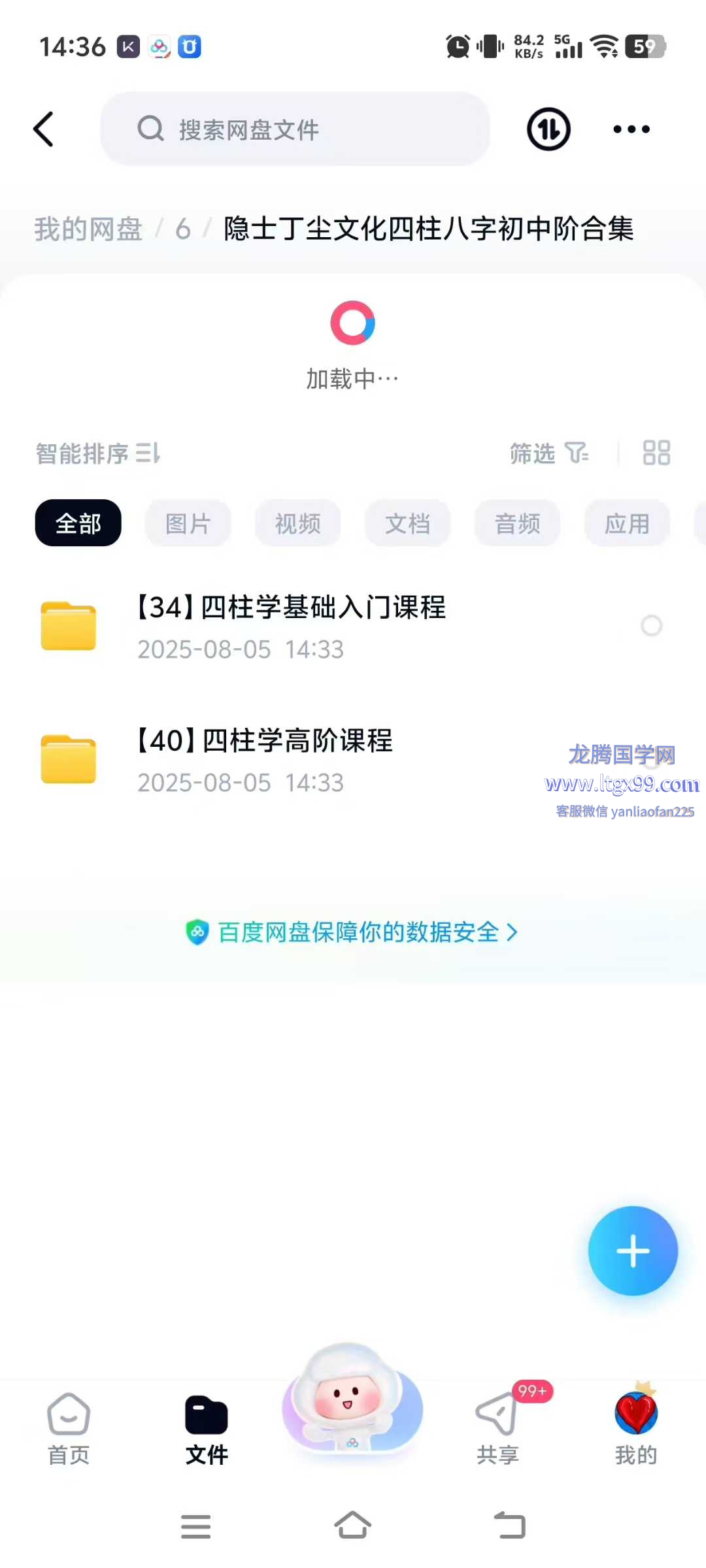Open the 智能排序 sort options
Screen dimensions: 706x1568
(98, 453)
